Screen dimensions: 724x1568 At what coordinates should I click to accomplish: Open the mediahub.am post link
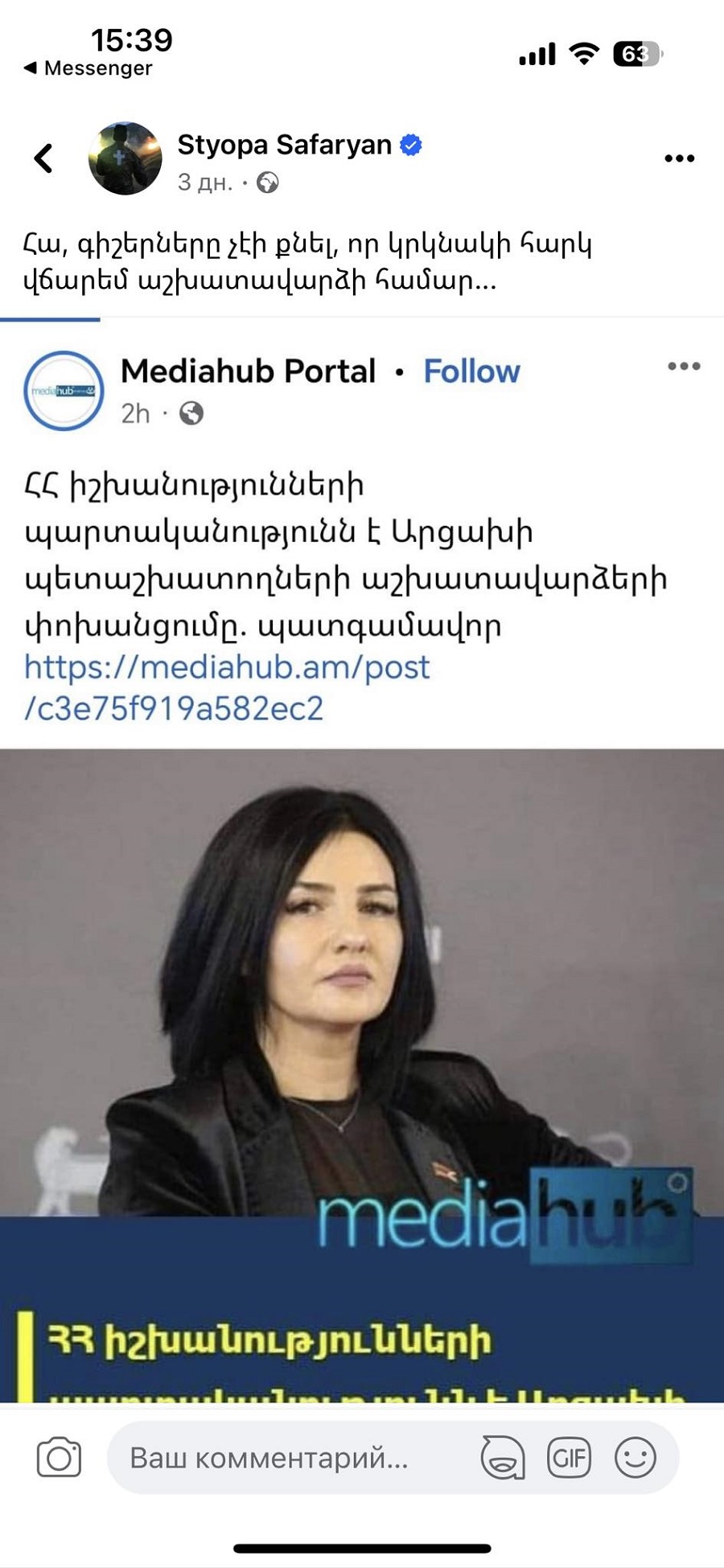(227, 688)
